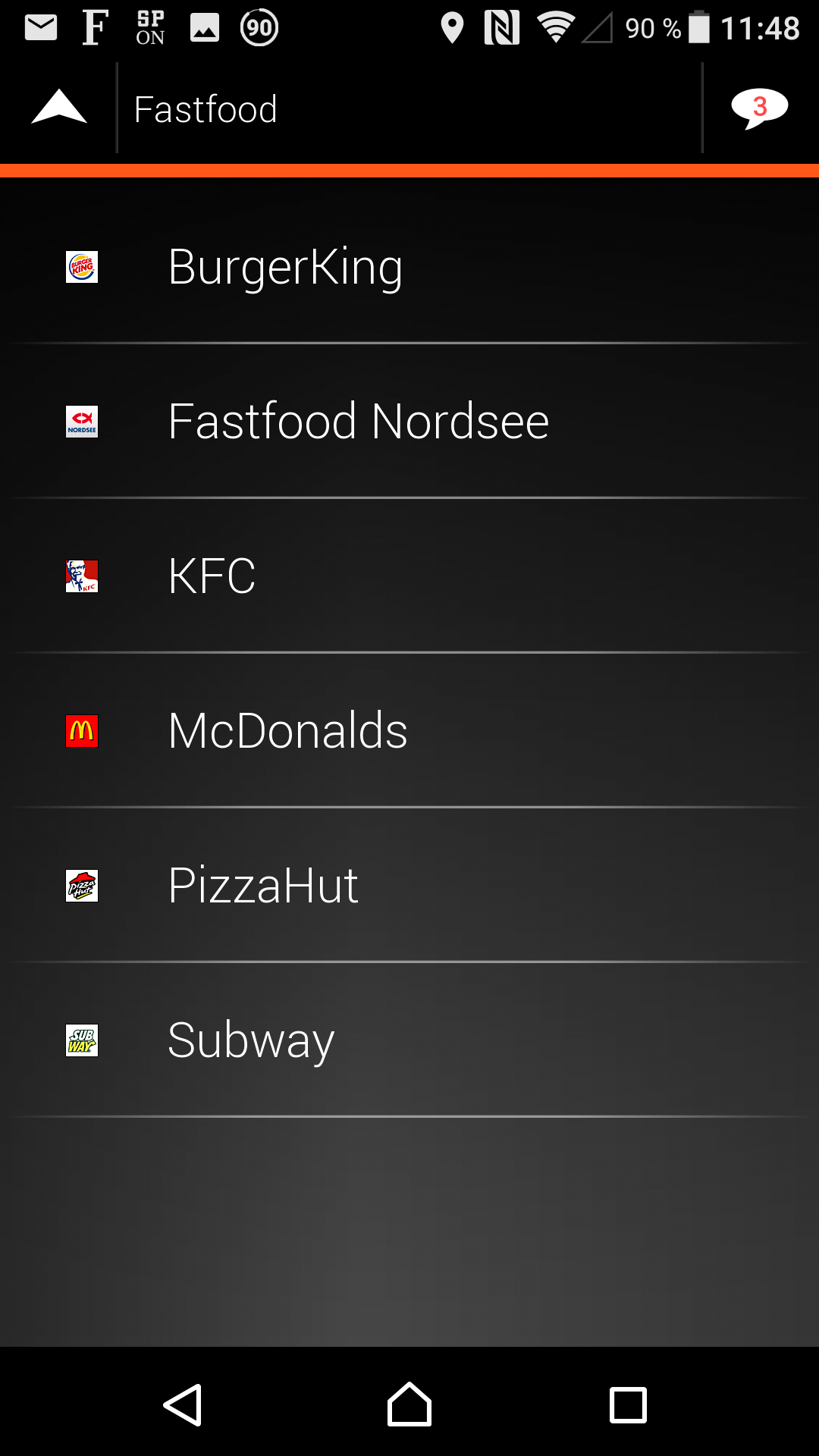Return to the home screen
The width and height of the screenshot is (819, 1456).
click(409, 1405)
